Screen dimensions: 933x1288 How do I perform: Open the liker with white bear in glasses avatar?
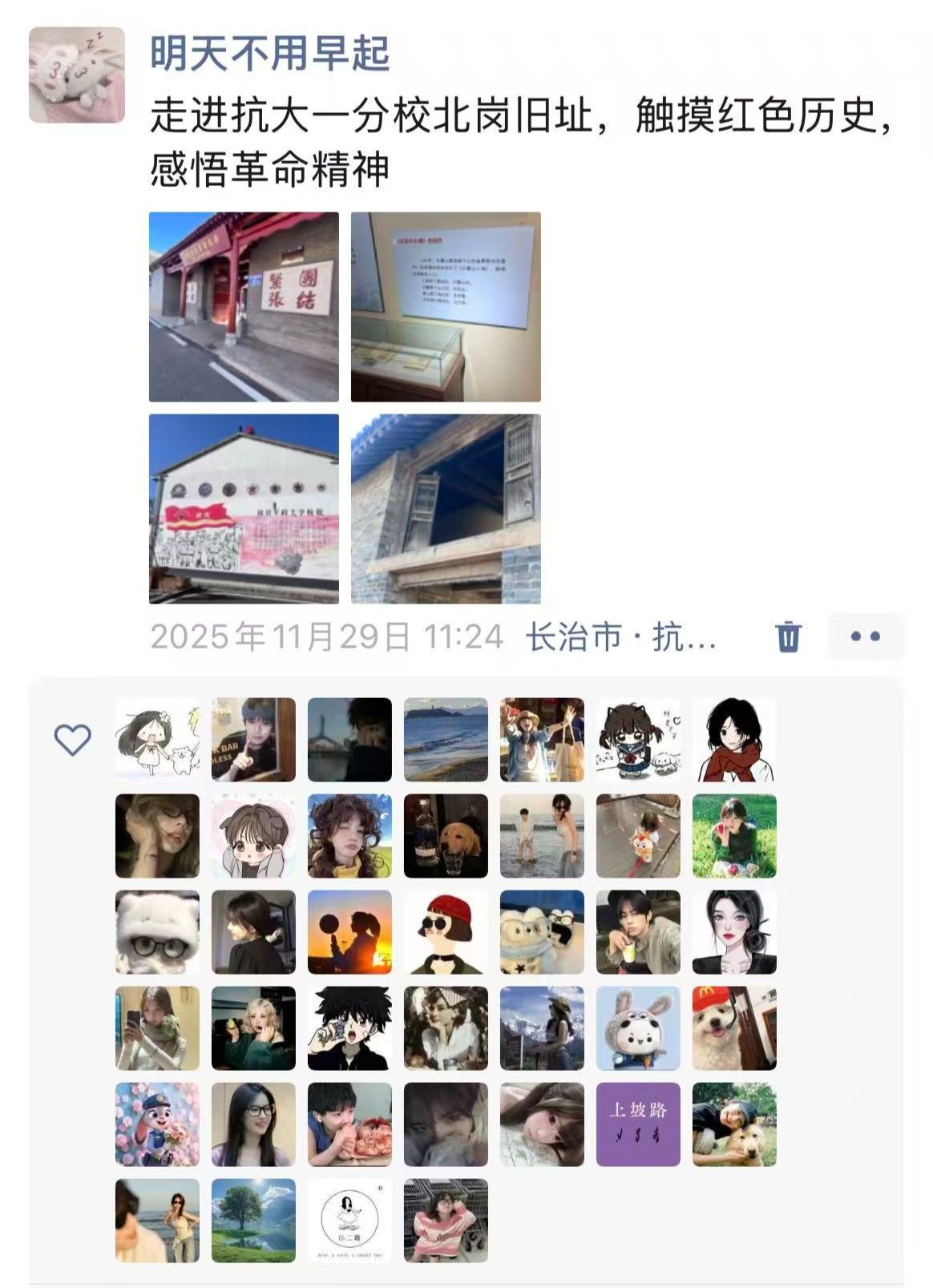tap(157, 932)
